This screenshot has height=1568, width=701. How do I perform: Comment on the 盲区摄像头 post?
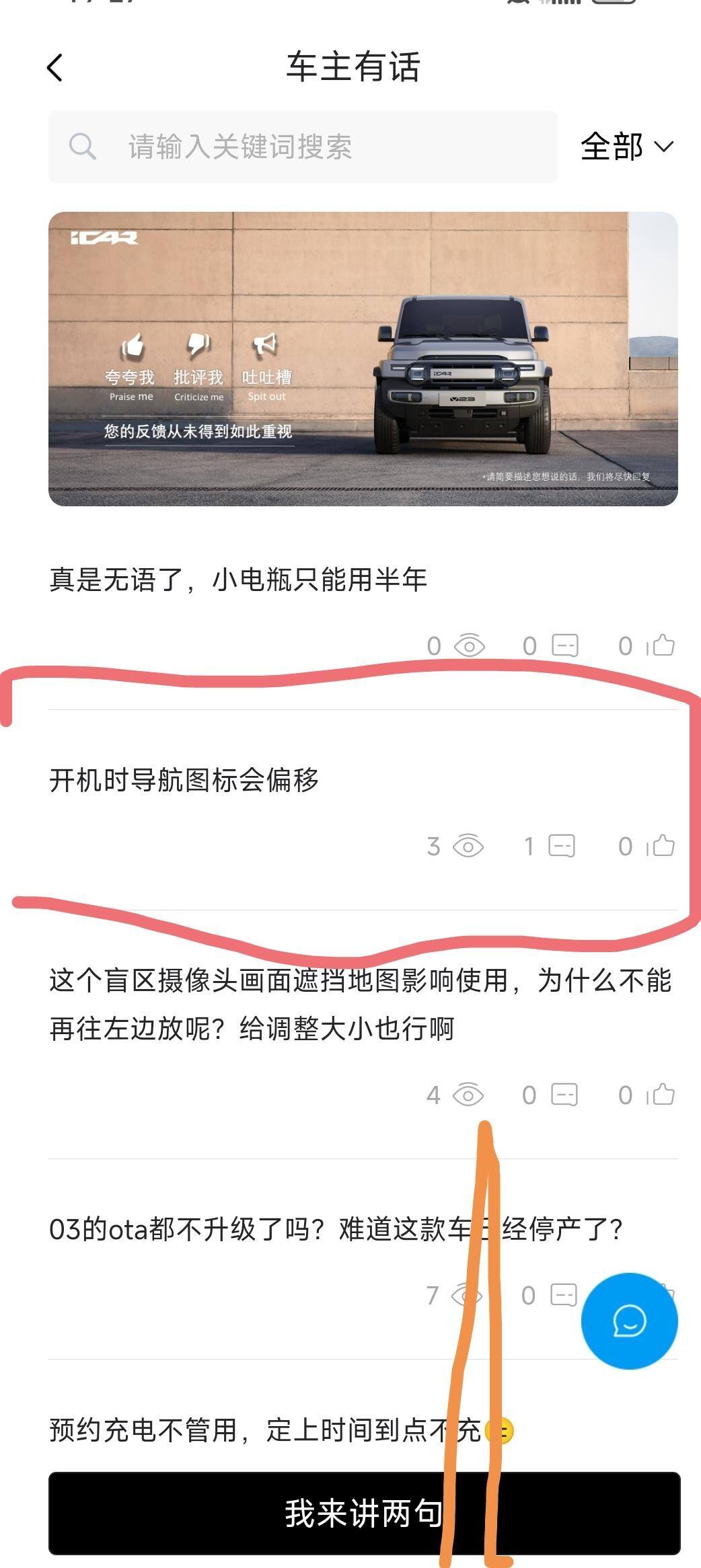[x=564, y=1095]
